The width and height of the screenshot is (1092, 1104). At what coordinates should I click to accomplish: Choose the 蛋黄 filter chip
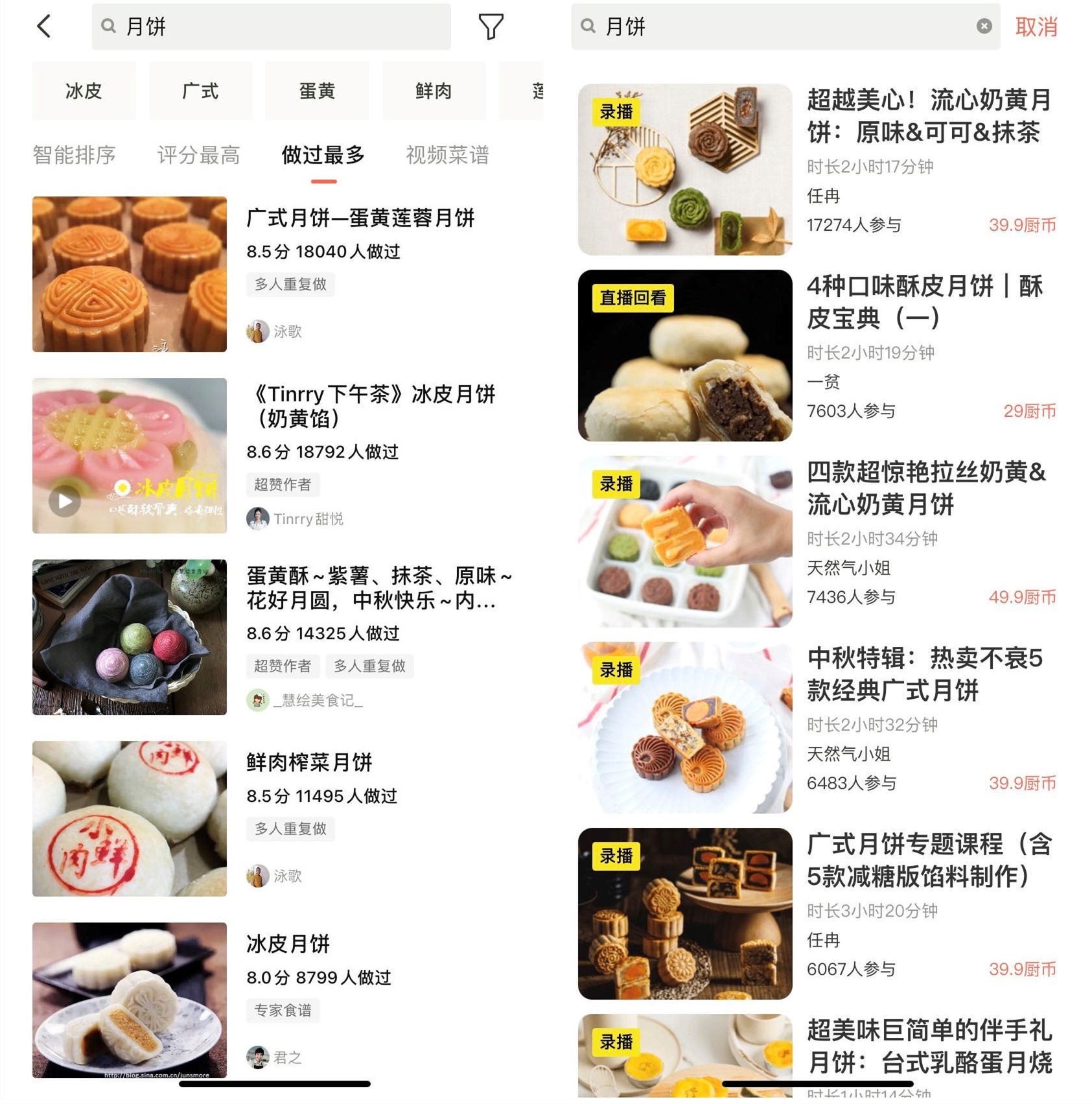[317, 91]
